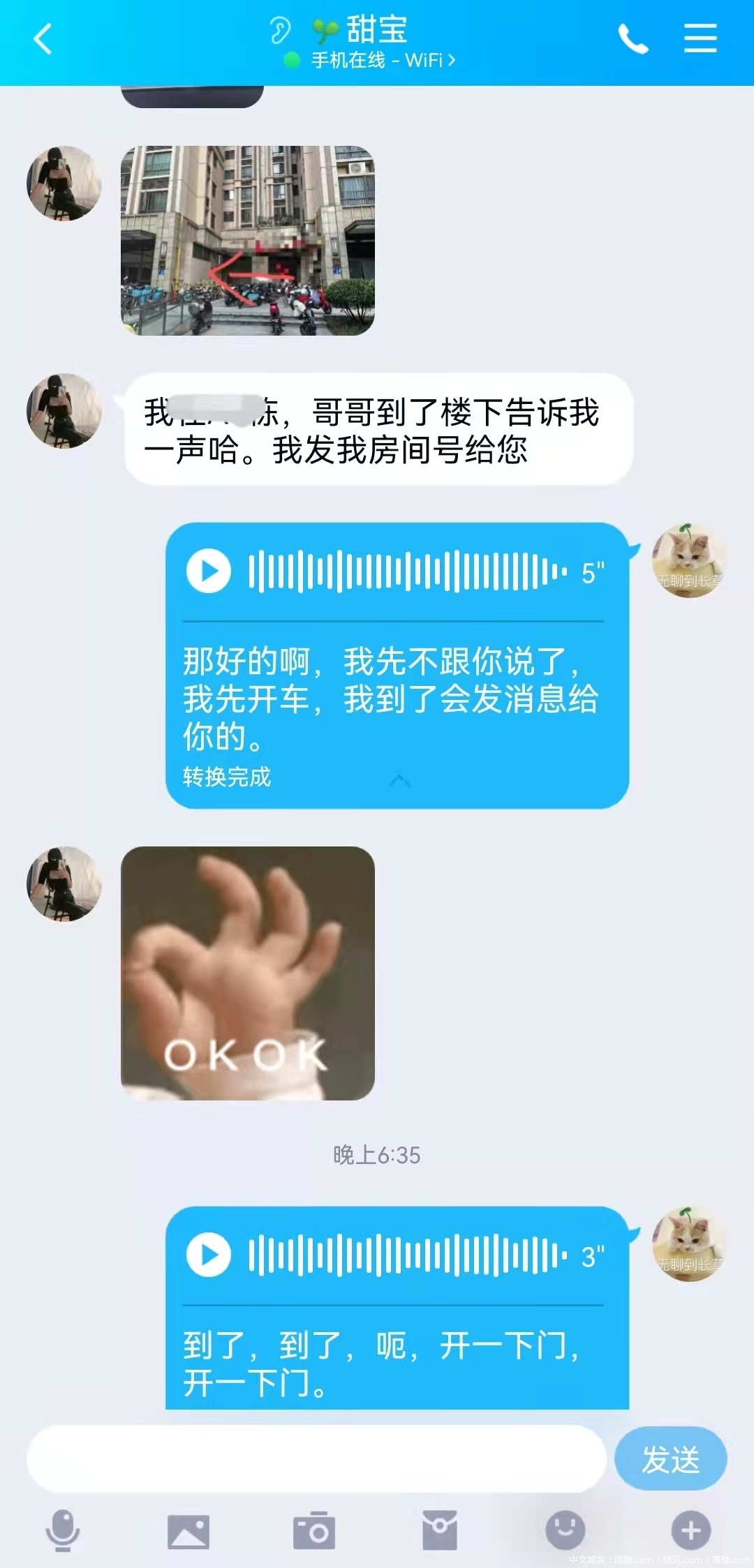Record a voice message with the microphone
This screenshot has width=754, height=1568.
point(63,1530)
